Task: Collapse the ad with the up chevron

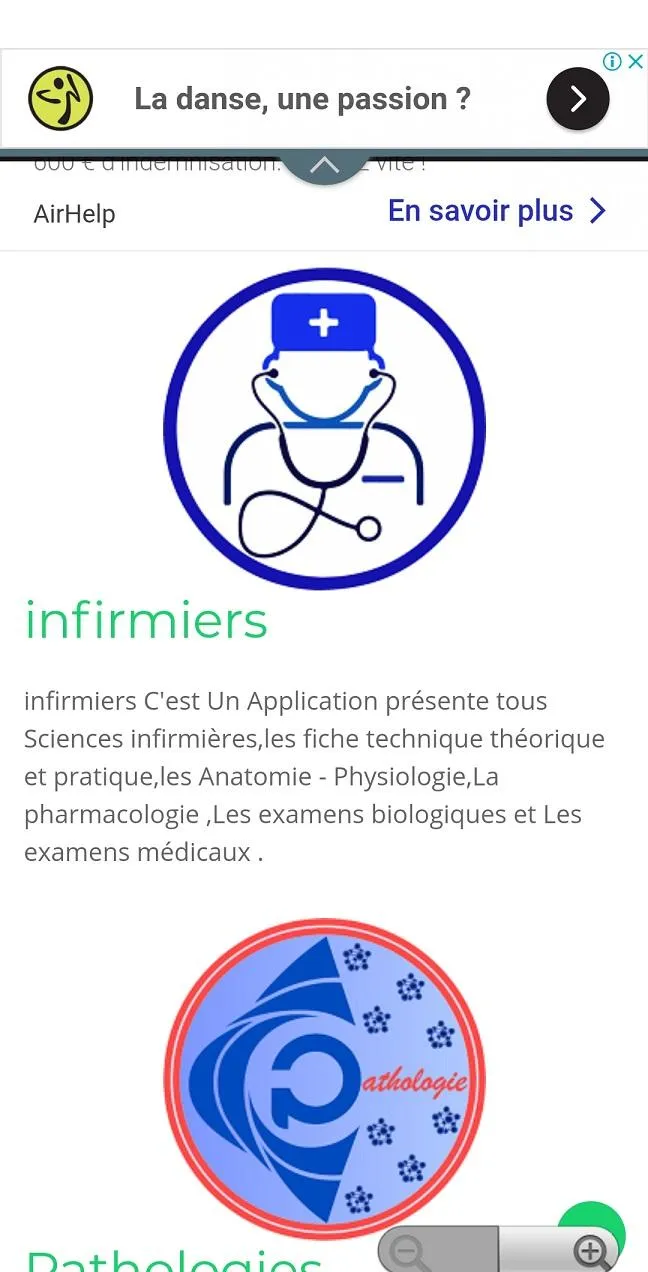Action: coord(325,167)
